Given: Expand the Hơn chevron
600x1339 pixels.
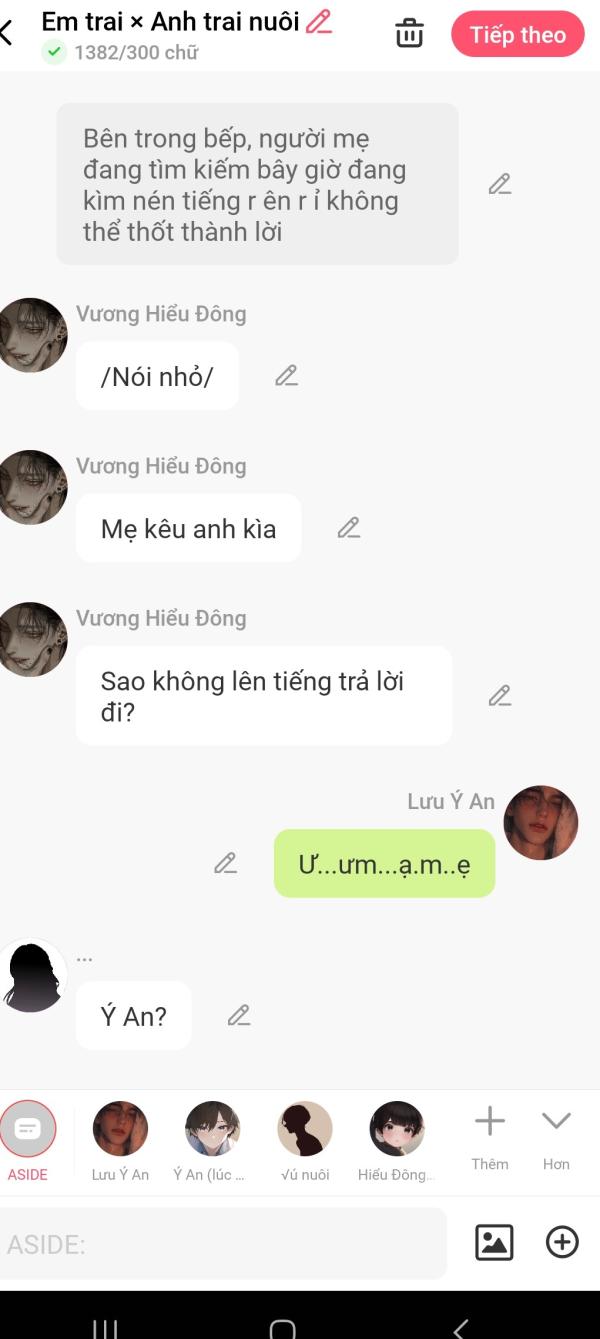Looking at the screenshot, I should coord(556,1138).
